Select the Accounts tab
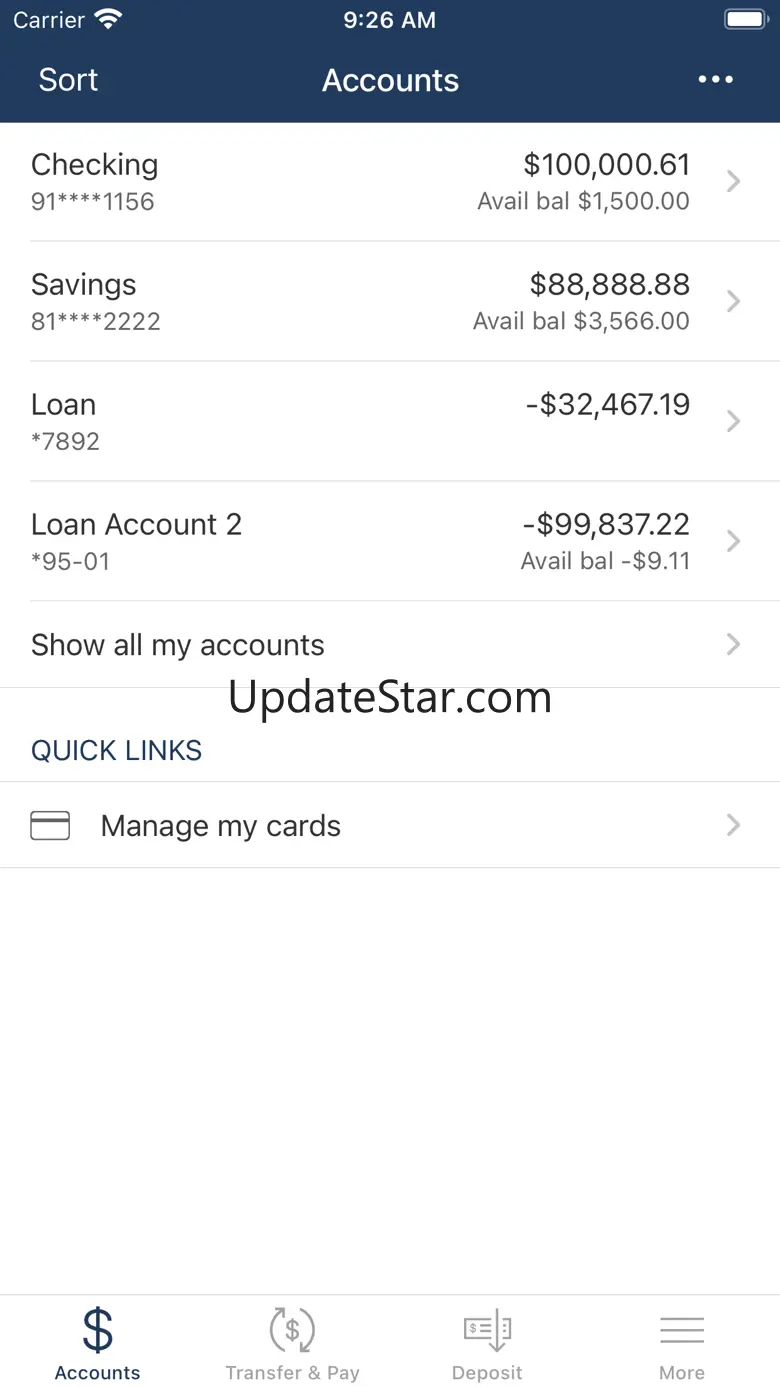This screenshot has width=780, height=1387. [97, 1343]
